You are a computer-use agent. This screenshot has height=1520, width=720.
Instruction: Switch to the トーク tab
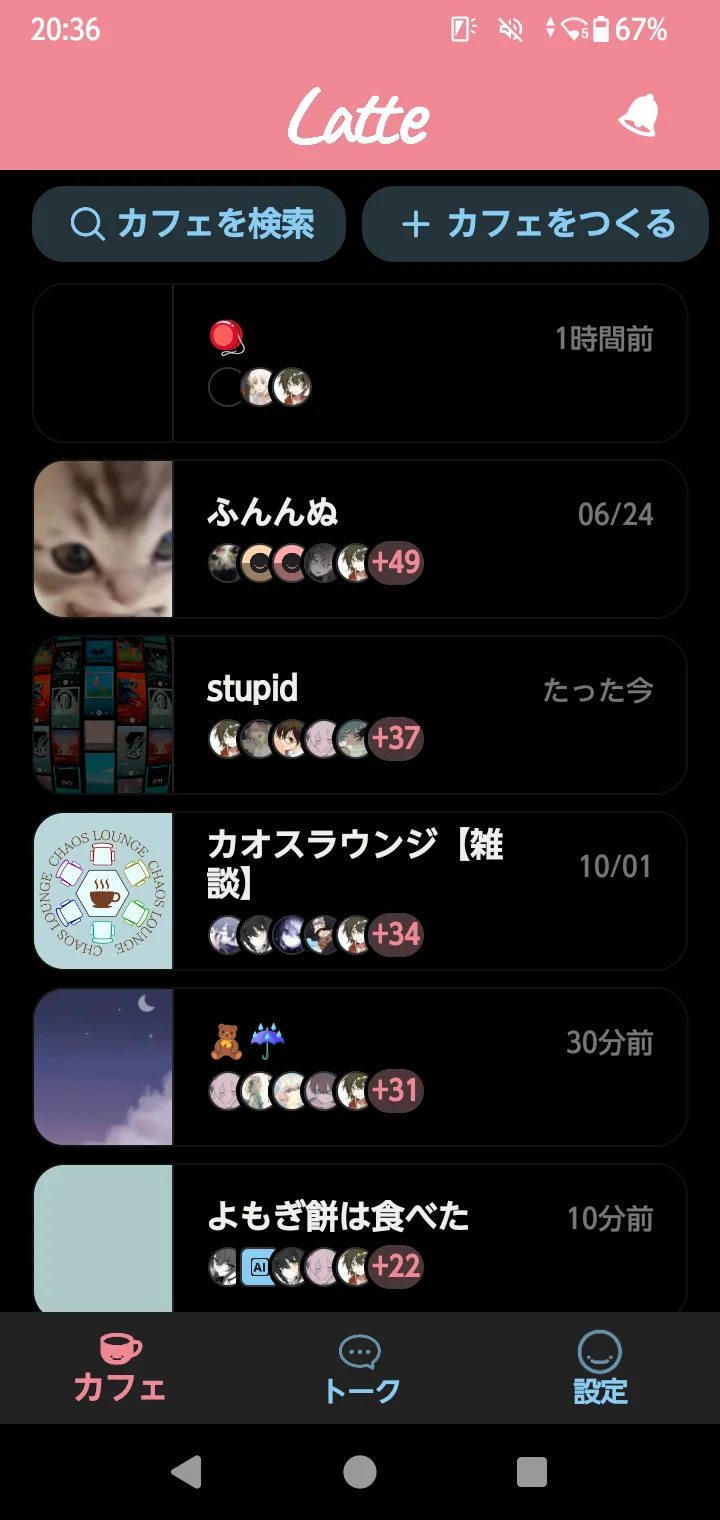[x=360, y=1368]
